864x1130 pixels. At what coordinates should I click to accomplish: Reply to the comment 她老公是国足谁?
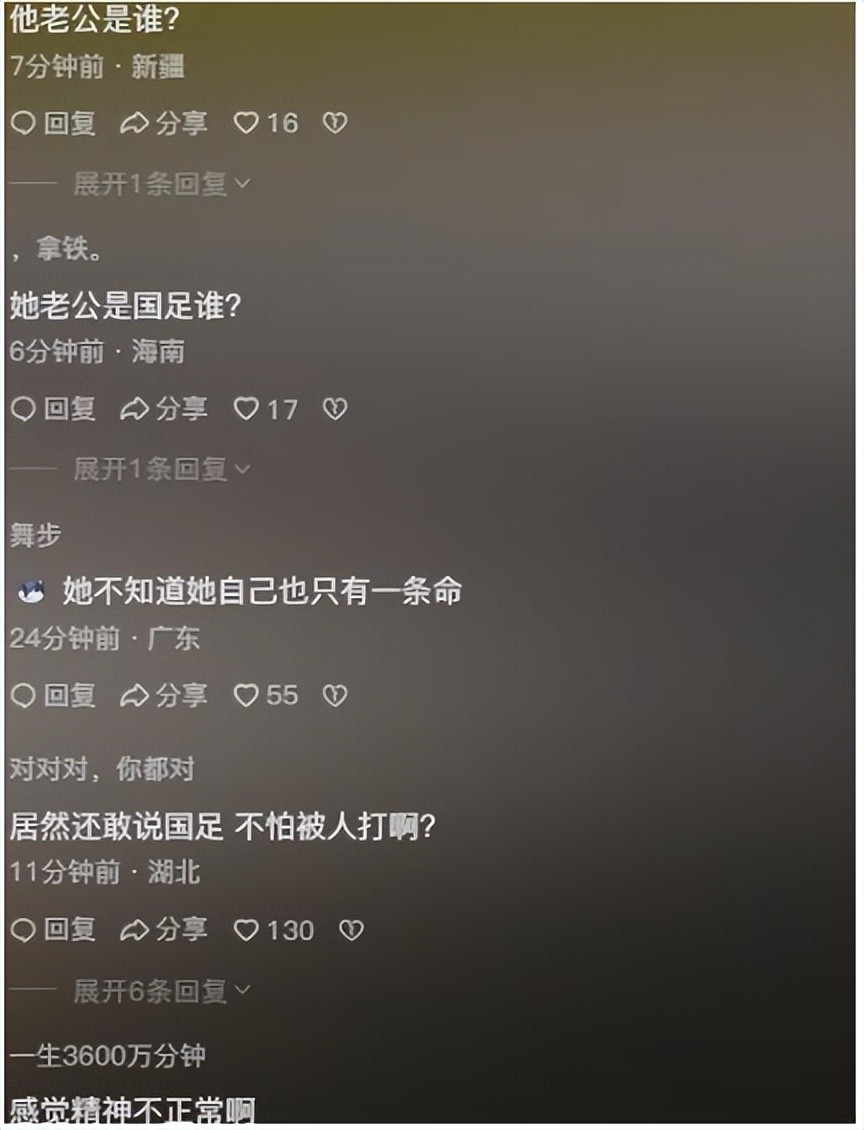point(53,409)
